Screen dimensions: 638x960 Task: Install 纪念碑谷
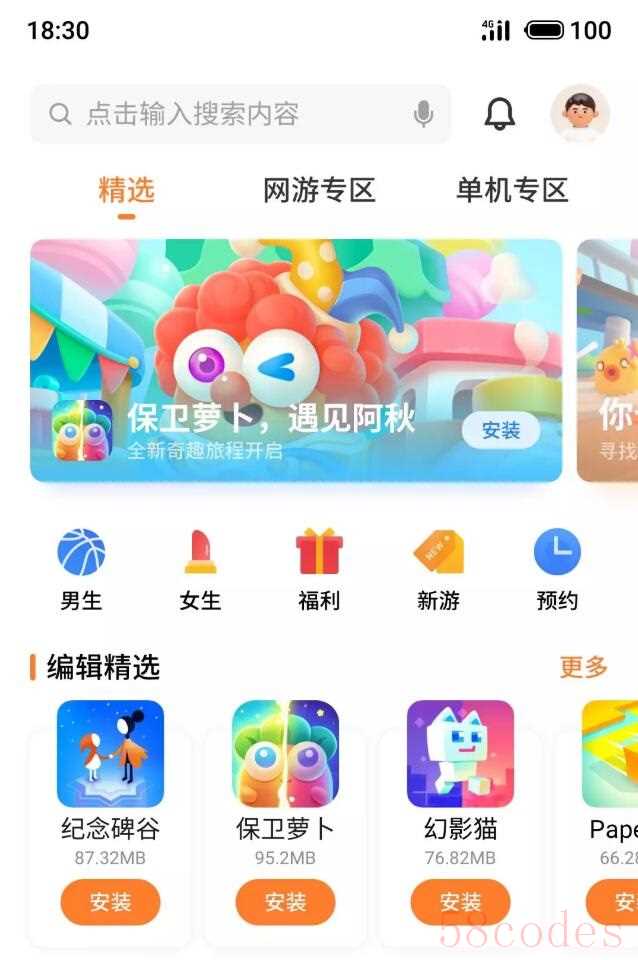pyautogui.click(x=110, y=902)
